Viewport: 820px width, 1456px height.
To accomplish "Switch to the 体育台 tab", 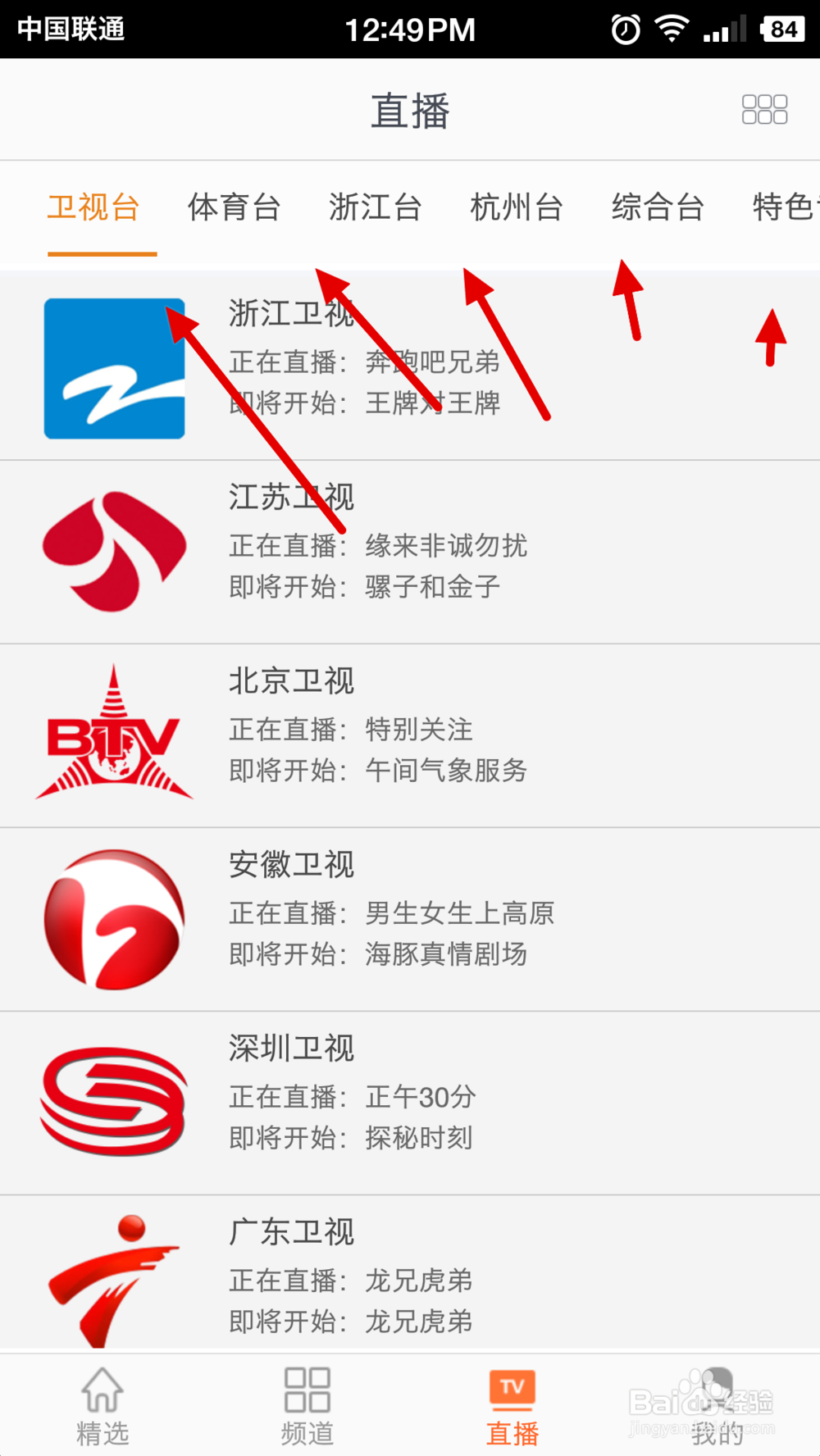I will click(x=235, y=208).
